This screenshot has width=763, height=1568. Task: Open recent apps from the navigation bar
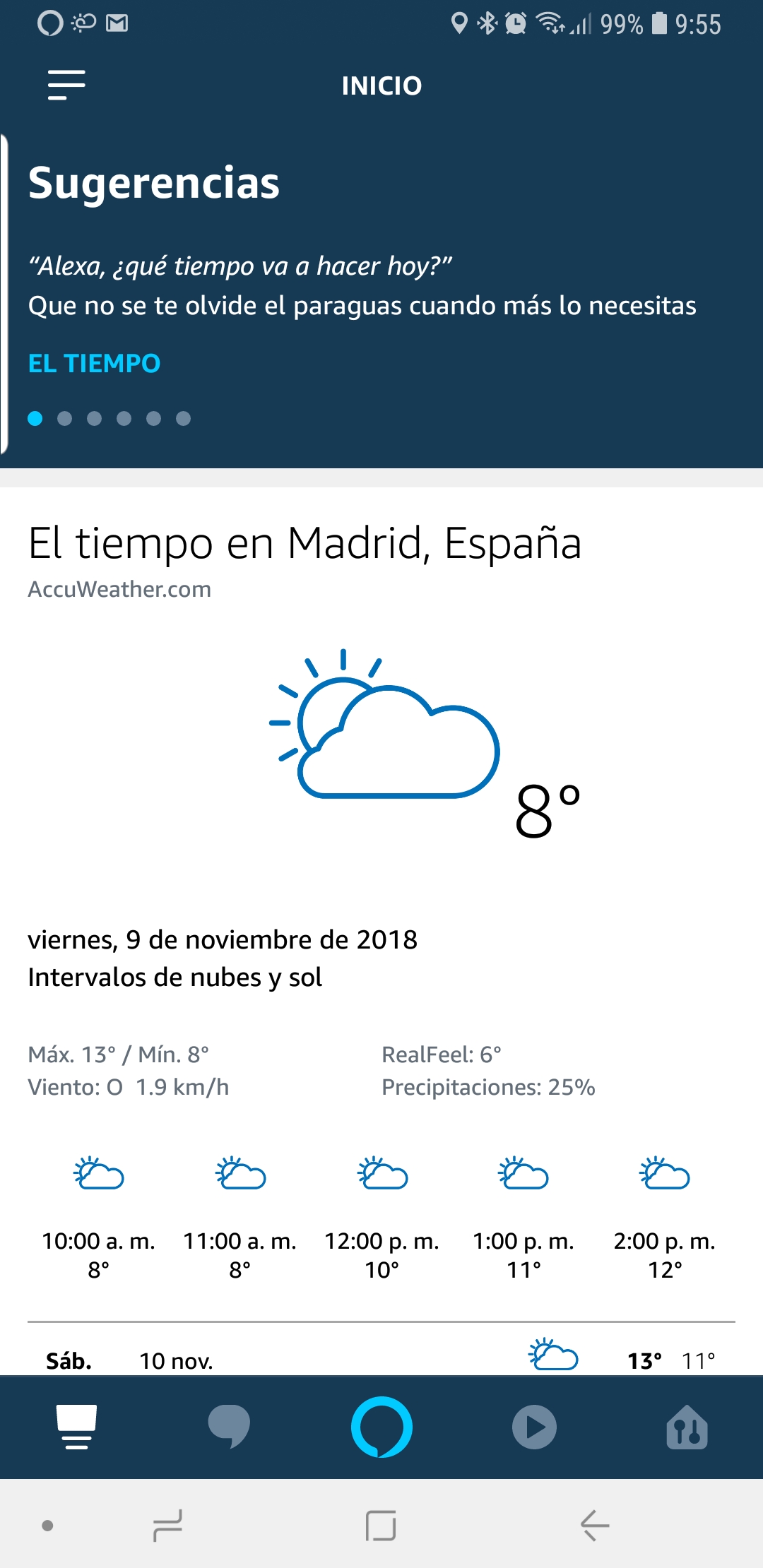coord(168,1526)
